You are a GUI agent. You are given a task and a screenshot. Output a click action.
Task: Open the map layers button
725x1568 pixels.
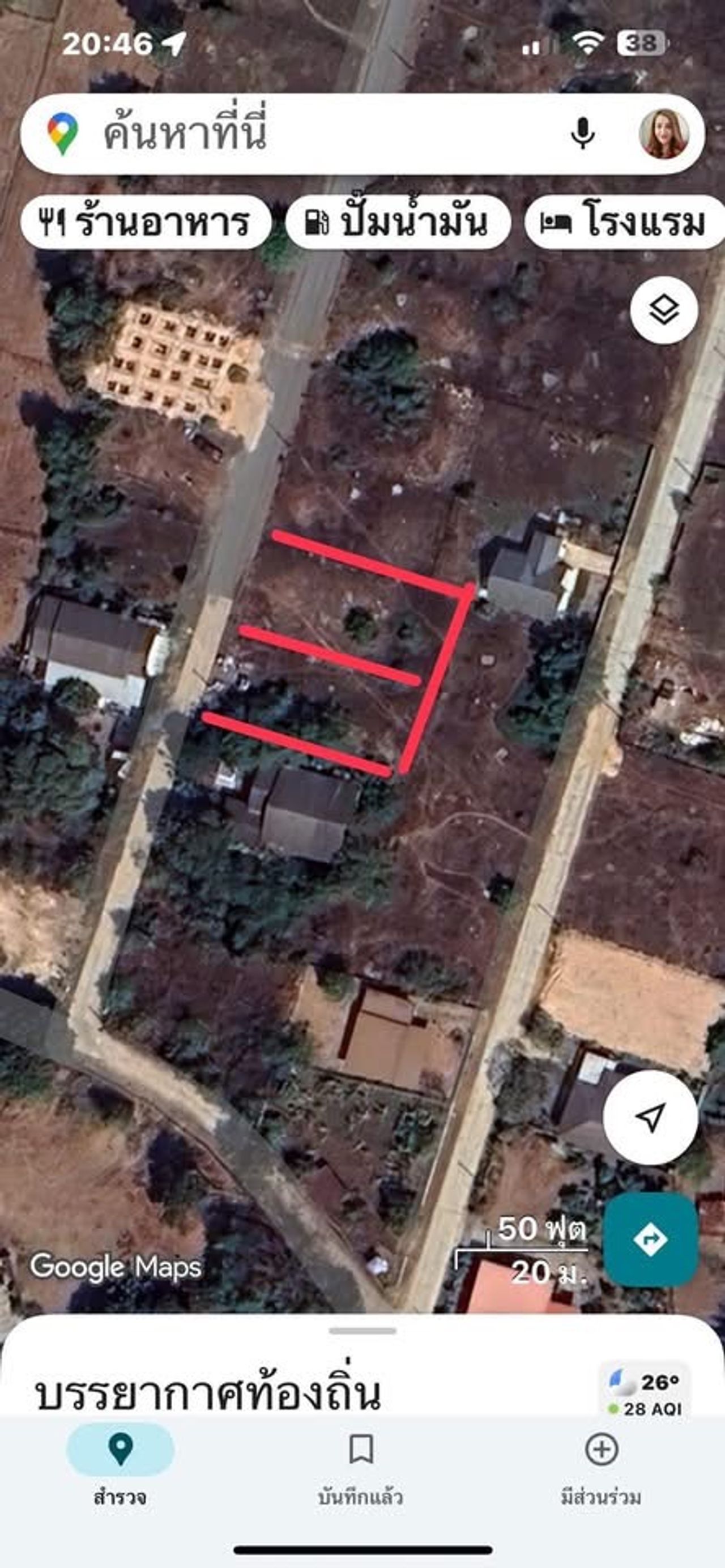[663, 310]
